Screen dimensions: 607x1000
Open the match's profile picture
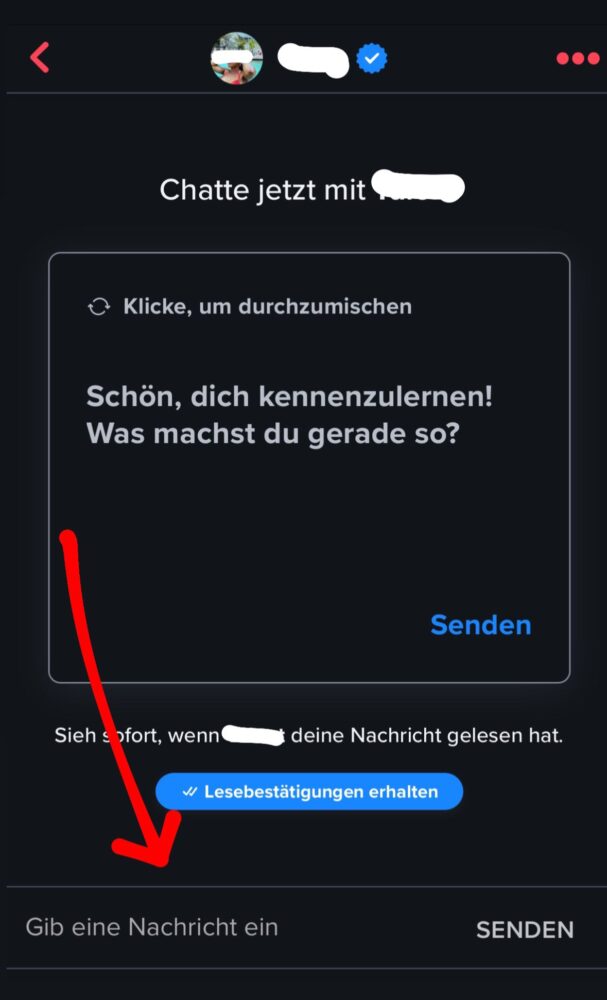[237, 58]
